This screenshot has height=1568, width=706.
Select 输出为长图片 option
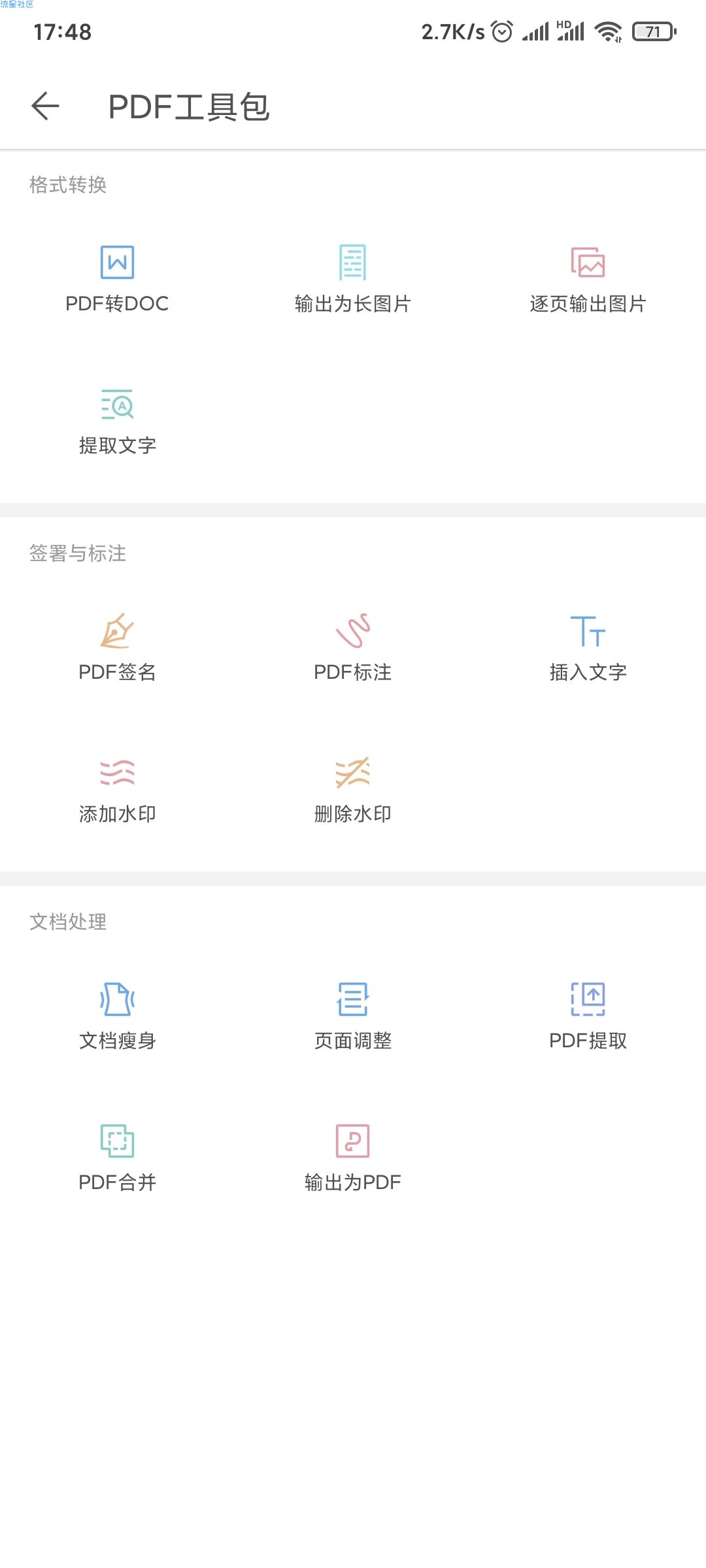tap(352, 279)
